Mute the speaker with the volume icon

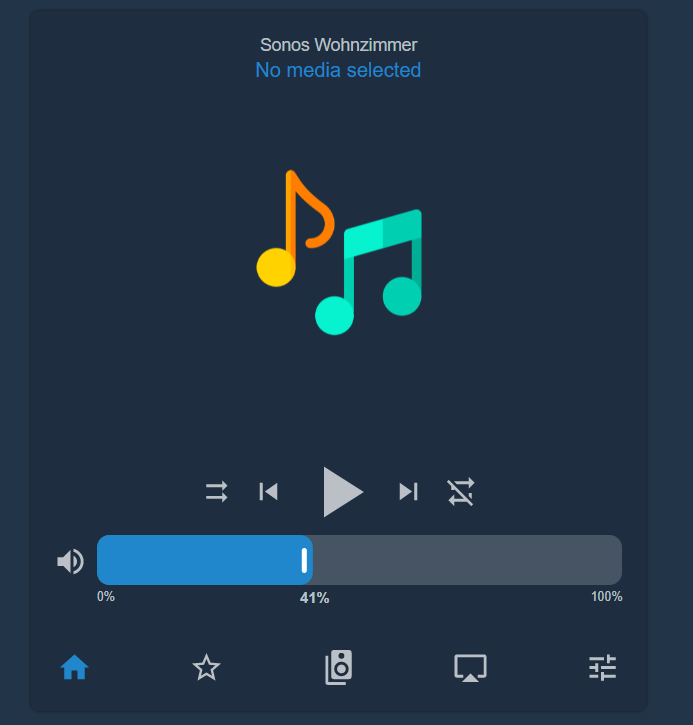70,561
